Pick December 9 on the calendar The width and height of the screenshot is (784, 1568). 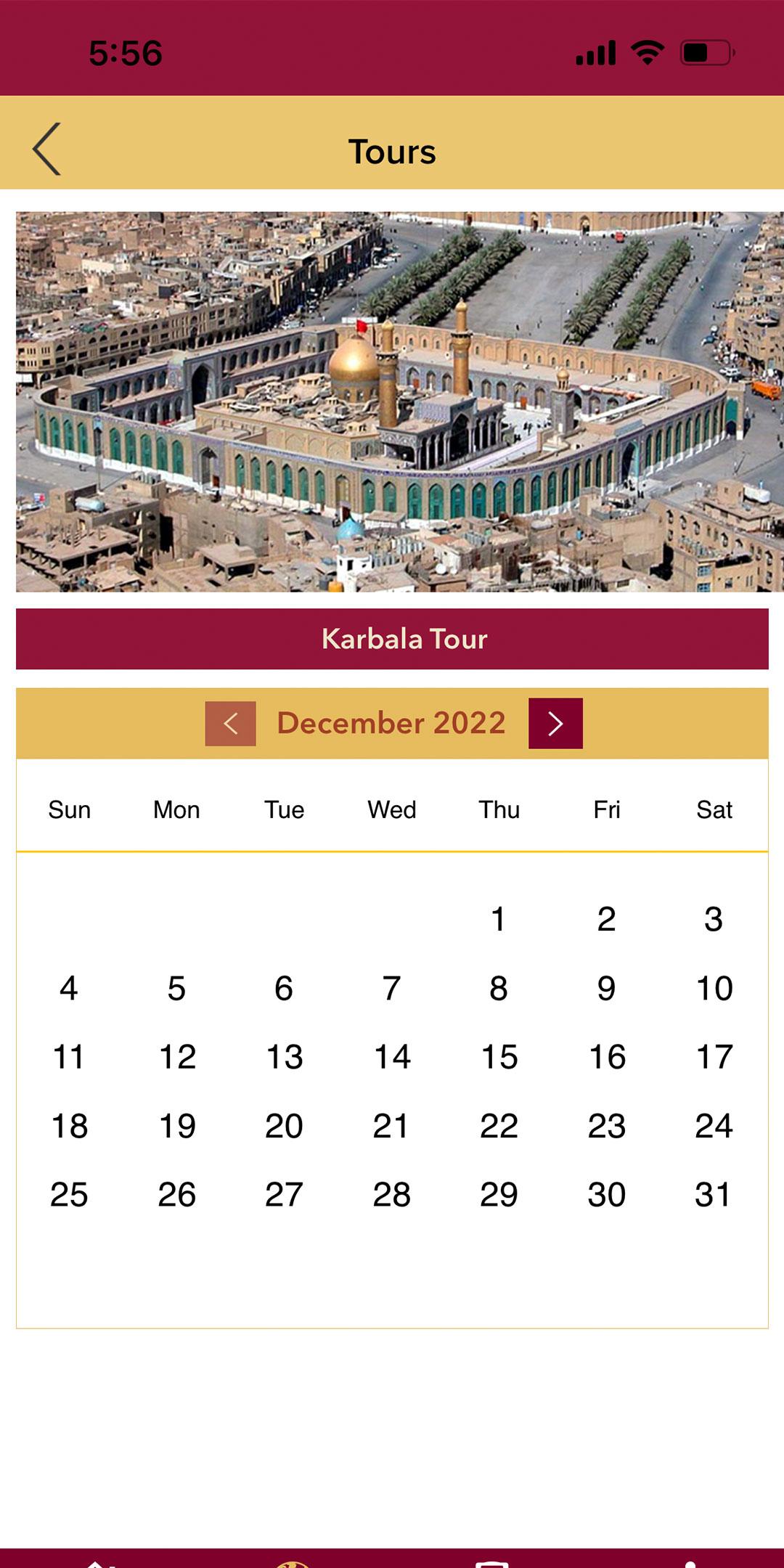[606, 988]
